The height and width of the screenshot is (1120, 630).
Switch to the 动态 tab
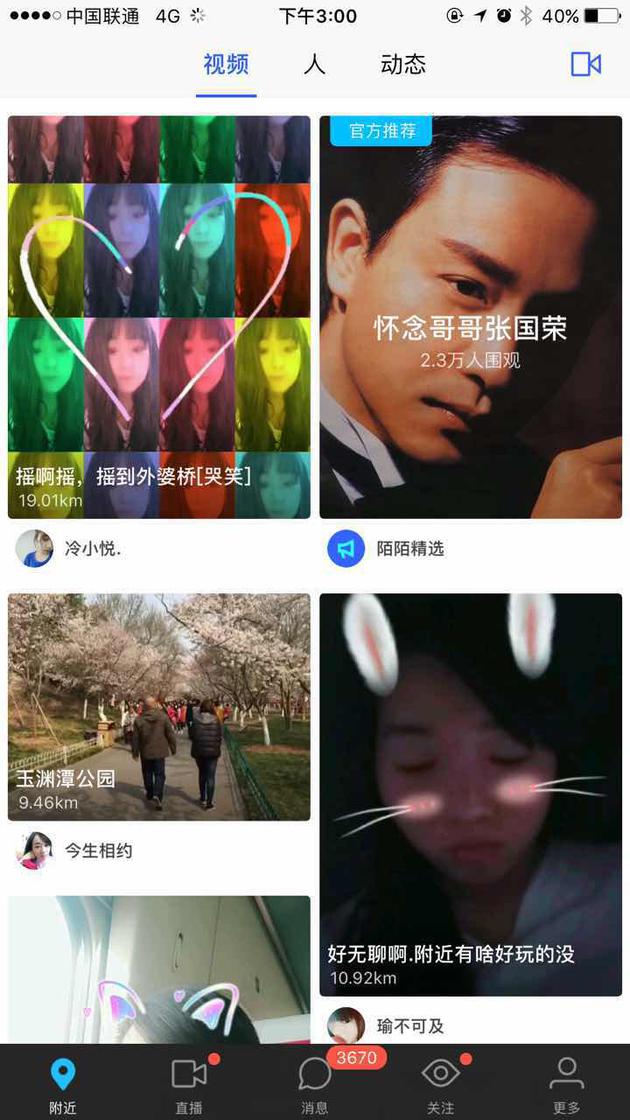[403, 65]
